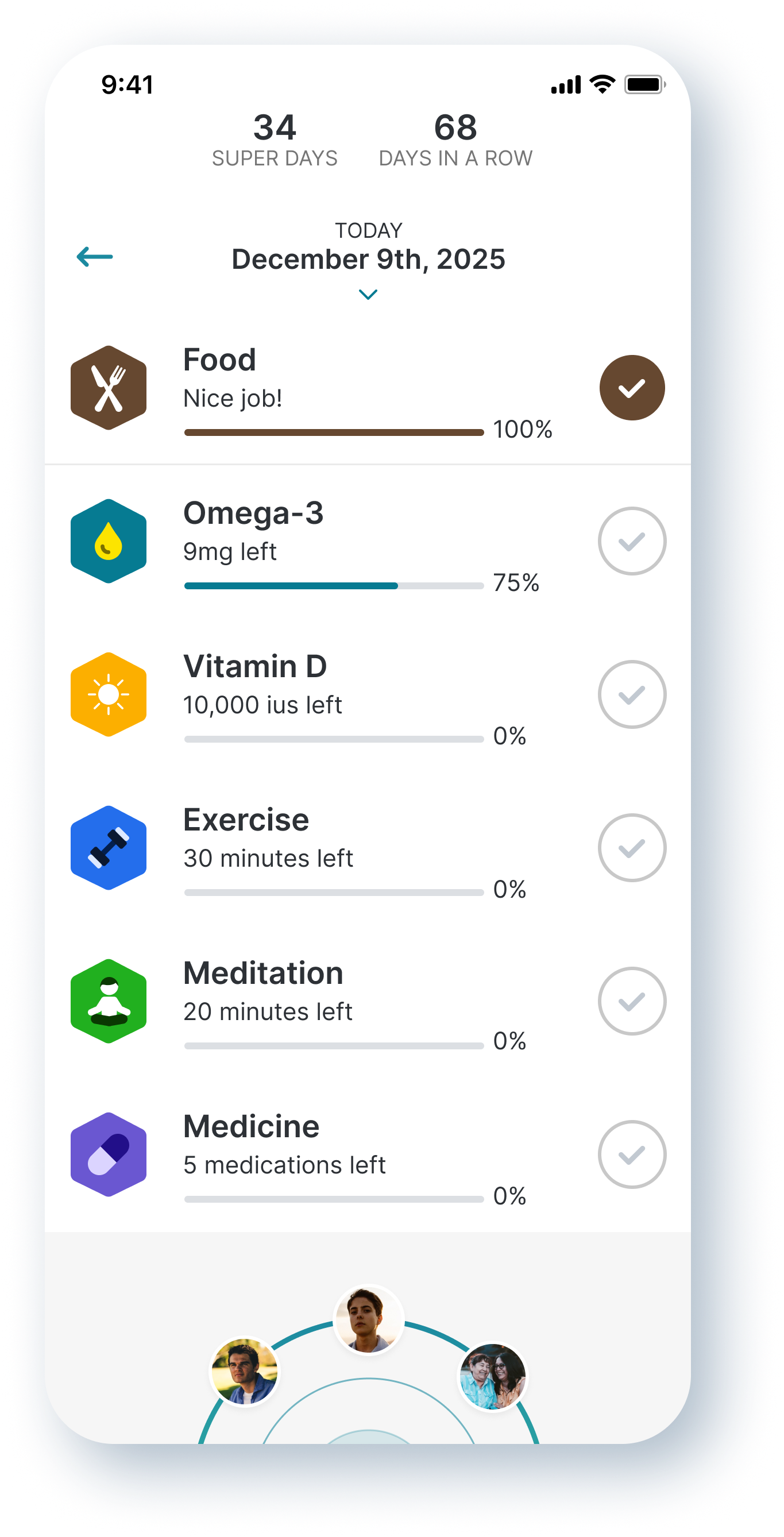This screenshot has width=784, height=1537.
Task: Mark Exercise as complete
Action: (x=632, y=848)
